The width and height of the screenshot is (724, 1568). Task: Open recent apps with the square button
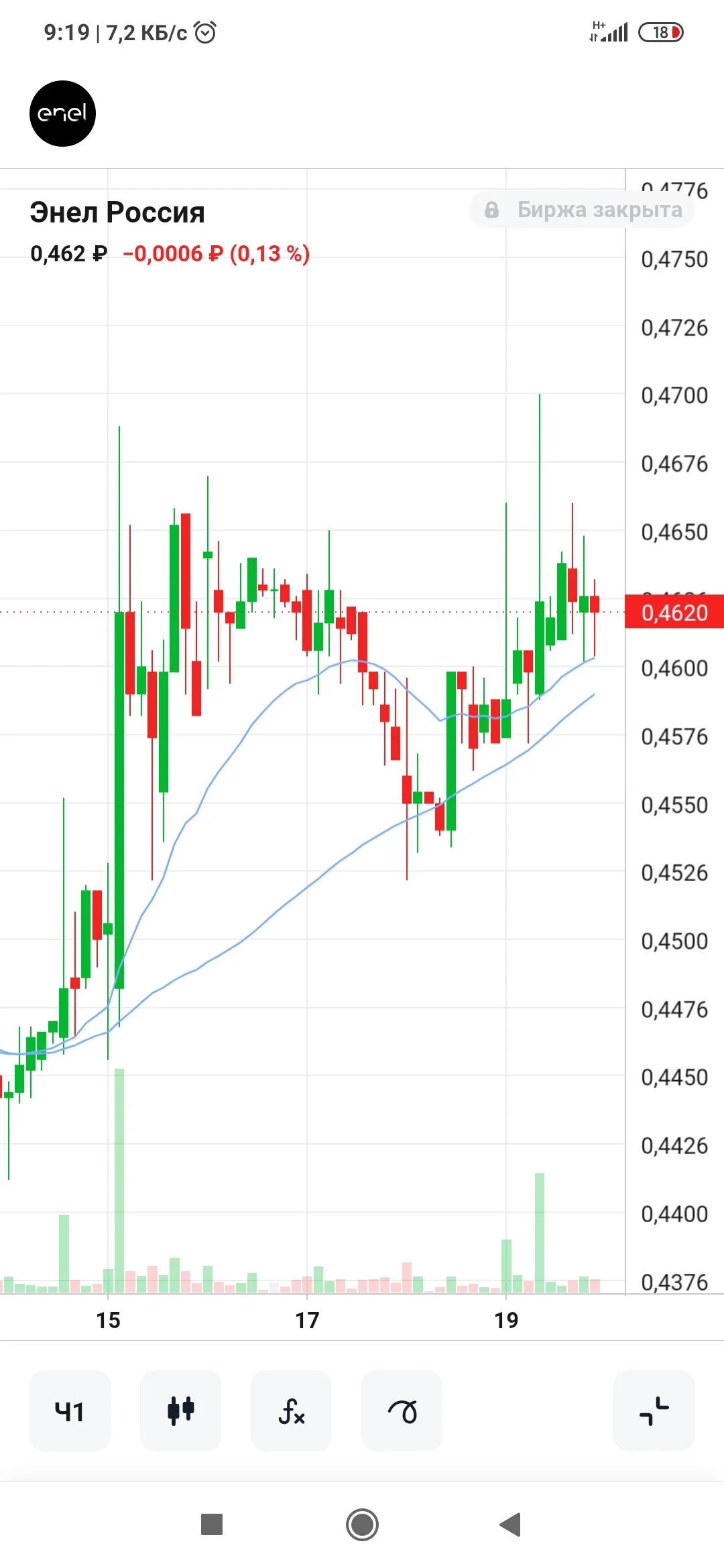[x=212, y=1524]
